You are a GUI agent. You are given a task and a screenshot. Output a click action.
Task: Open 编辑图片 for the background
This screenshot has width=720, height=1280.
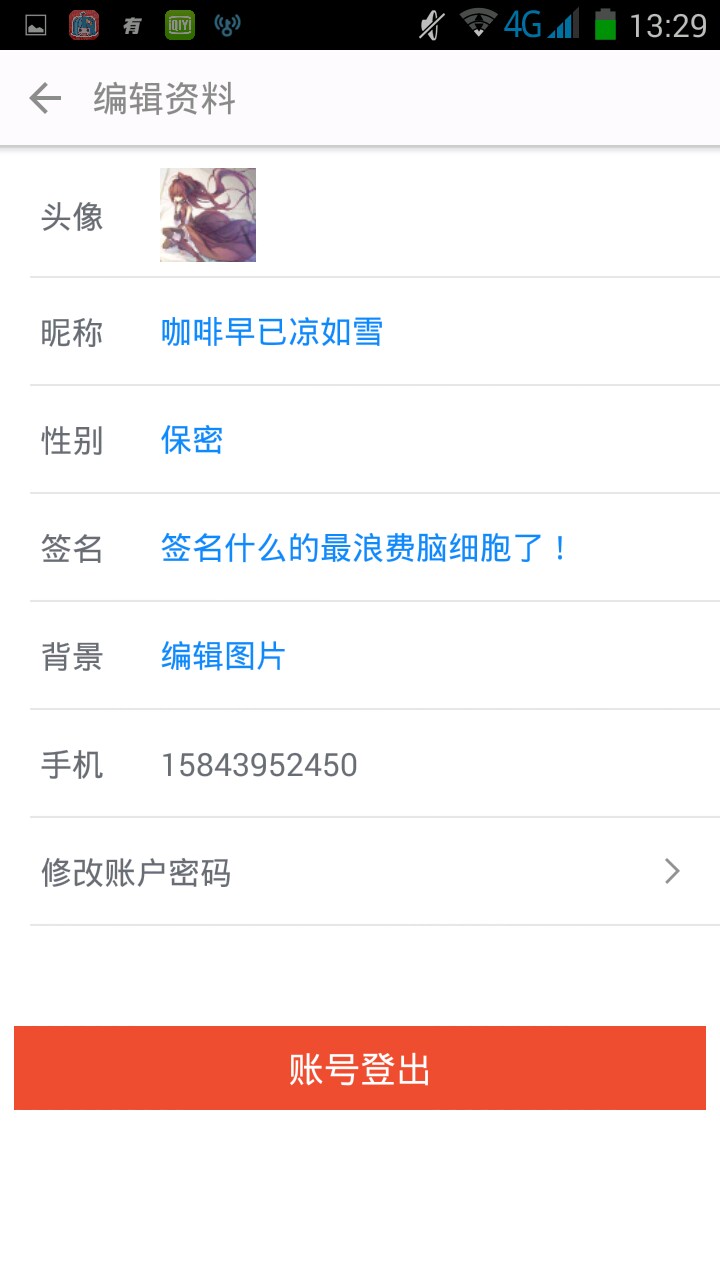(x=224, y=656)
